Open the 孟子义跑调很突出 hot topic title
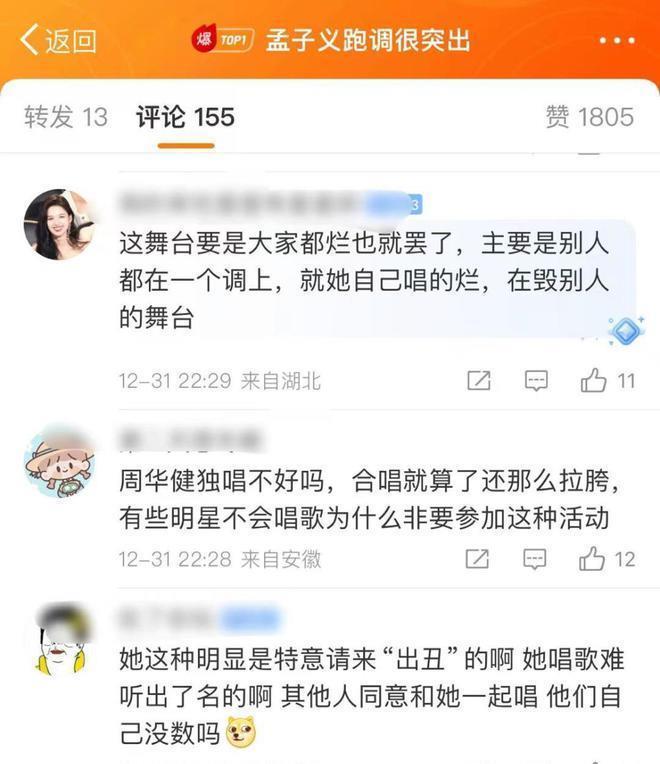The image size is (660, 764). pyautogui.click(x=367, y=40)
